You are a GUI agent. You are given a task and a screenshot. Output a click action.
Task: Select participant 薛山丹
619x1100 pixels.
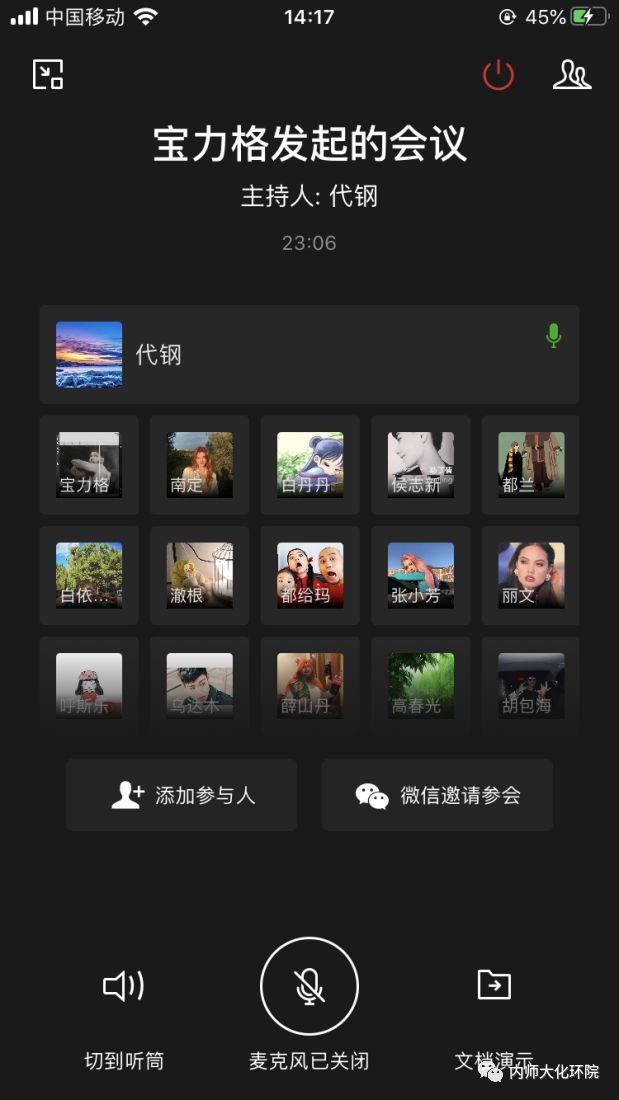310,686
